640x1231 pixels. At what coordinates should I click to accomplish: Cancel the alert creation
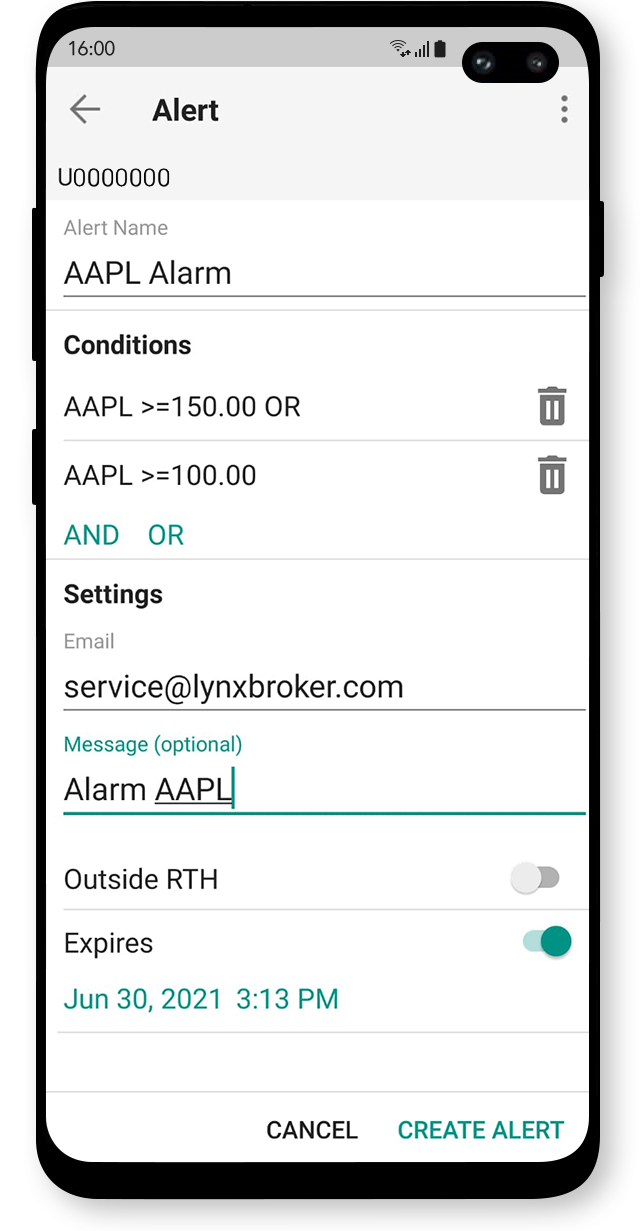[x=312, y=1130]
